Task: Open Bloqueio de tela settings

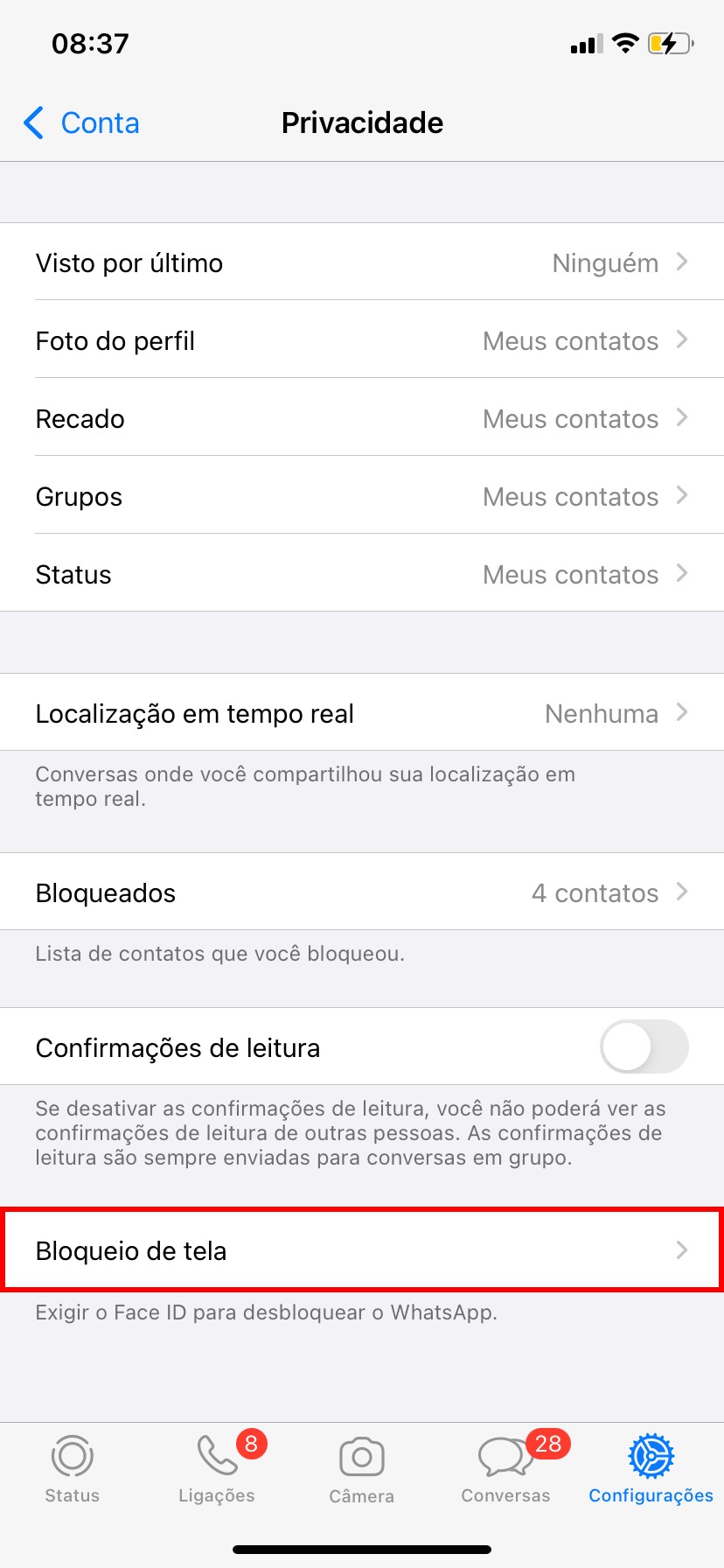Action: [x=362, y=1250]
